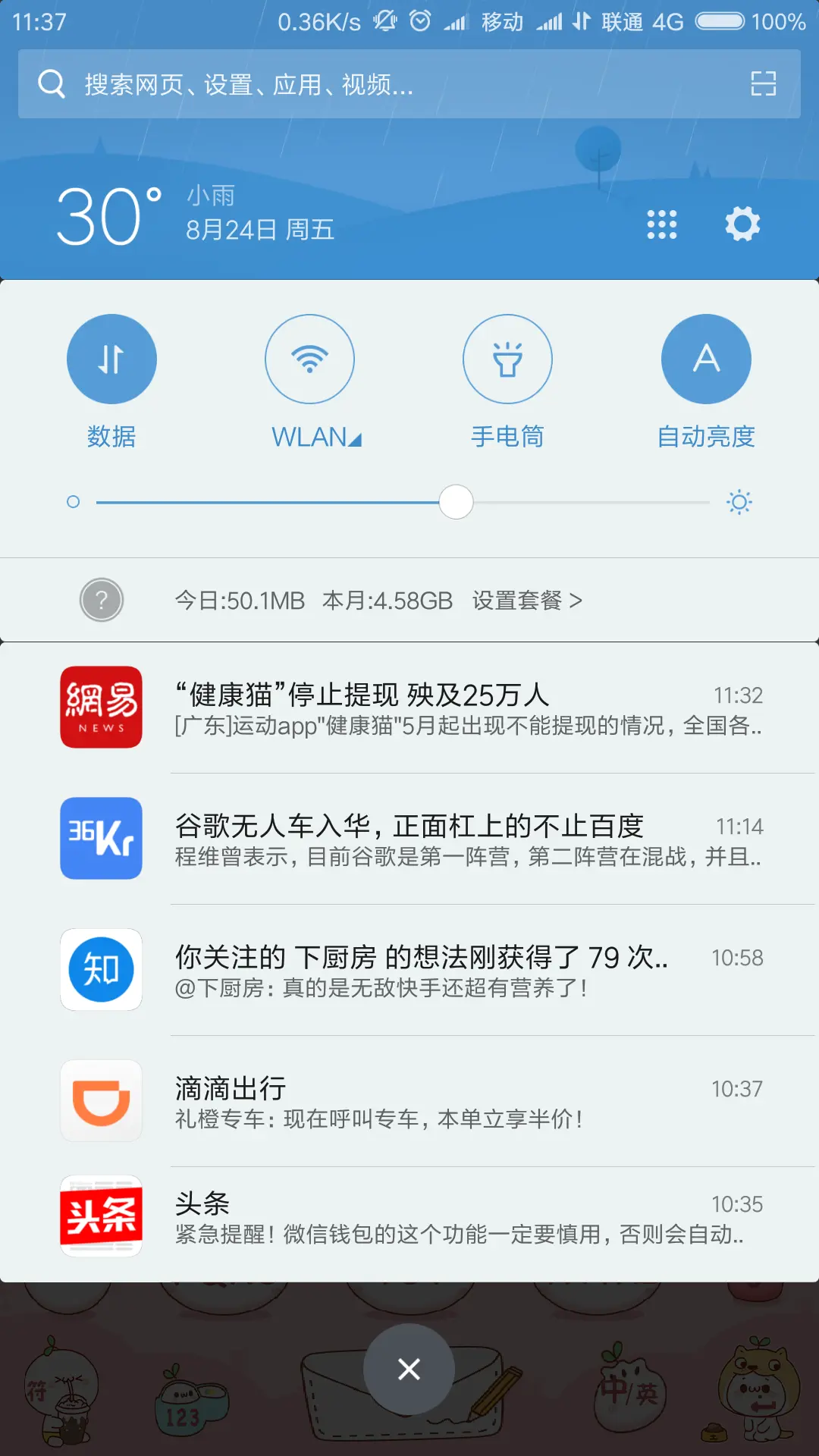This screenshot has width=819, height=1456.
Task: Open the 头条 notification about 微信钱包
Action: tap(466, 1217)
